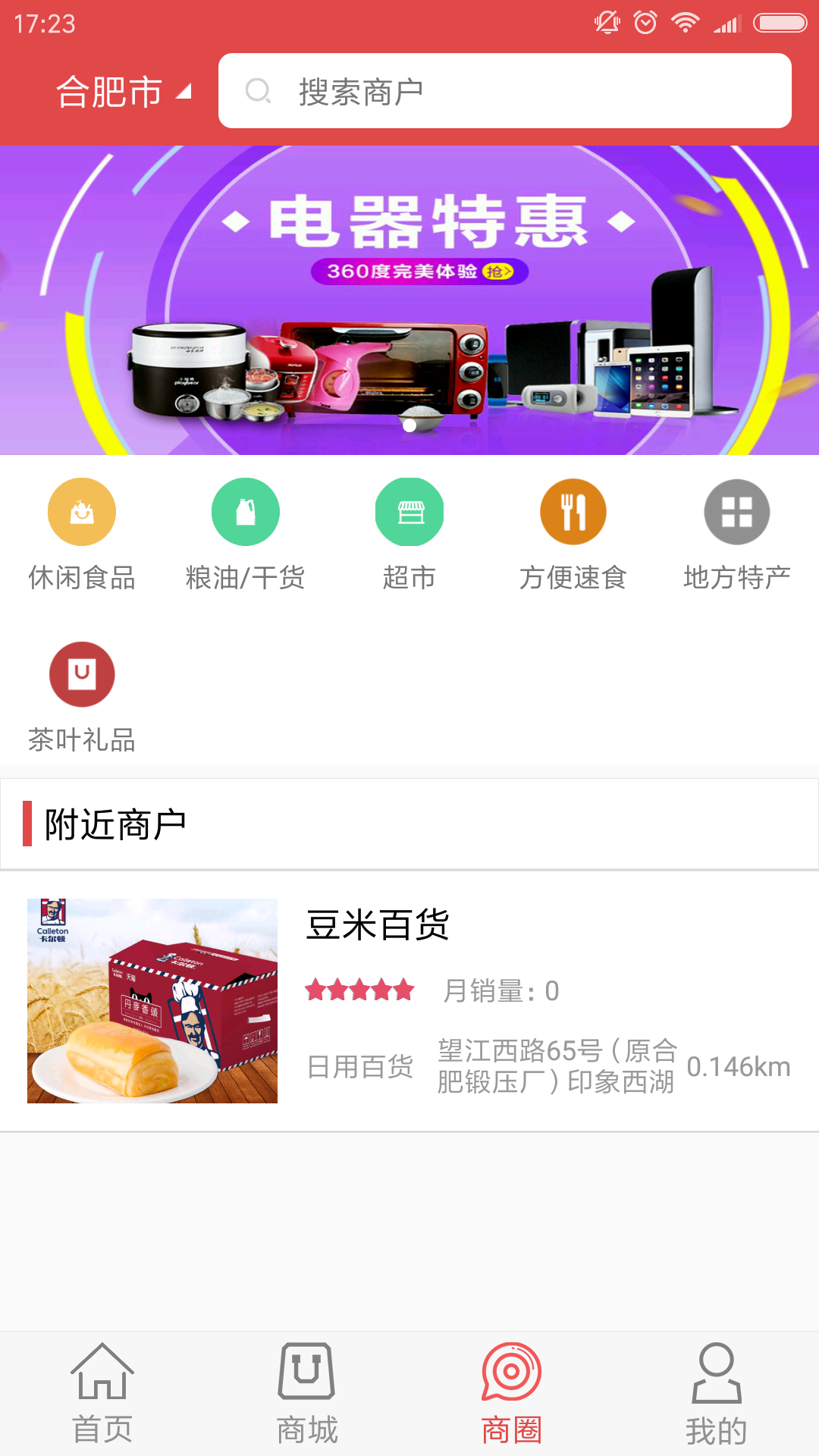
Task: Open the 我的 profile tab
Action: tap(717, 1394)
